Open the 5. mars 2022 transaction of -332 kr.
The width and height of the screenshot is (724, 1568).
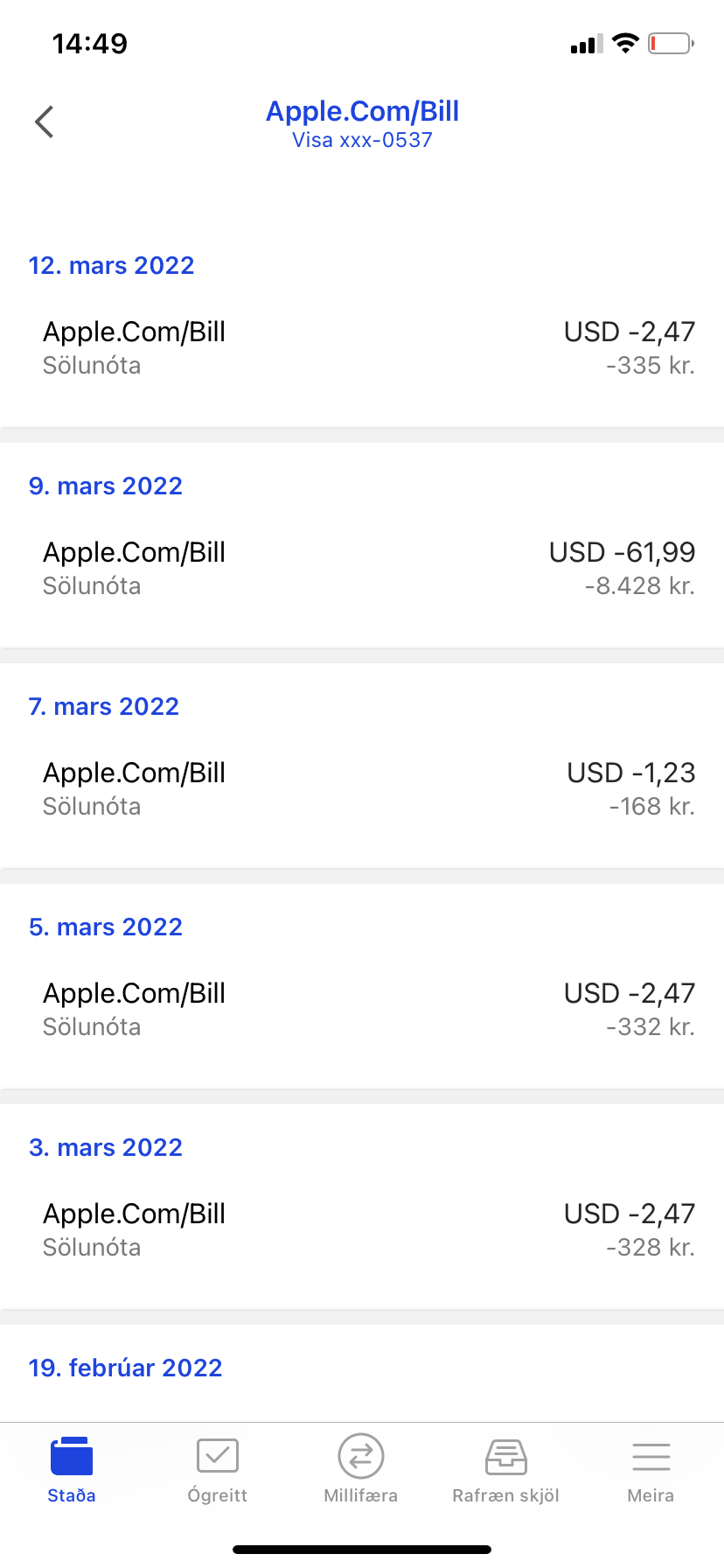tap(362, 1010)
